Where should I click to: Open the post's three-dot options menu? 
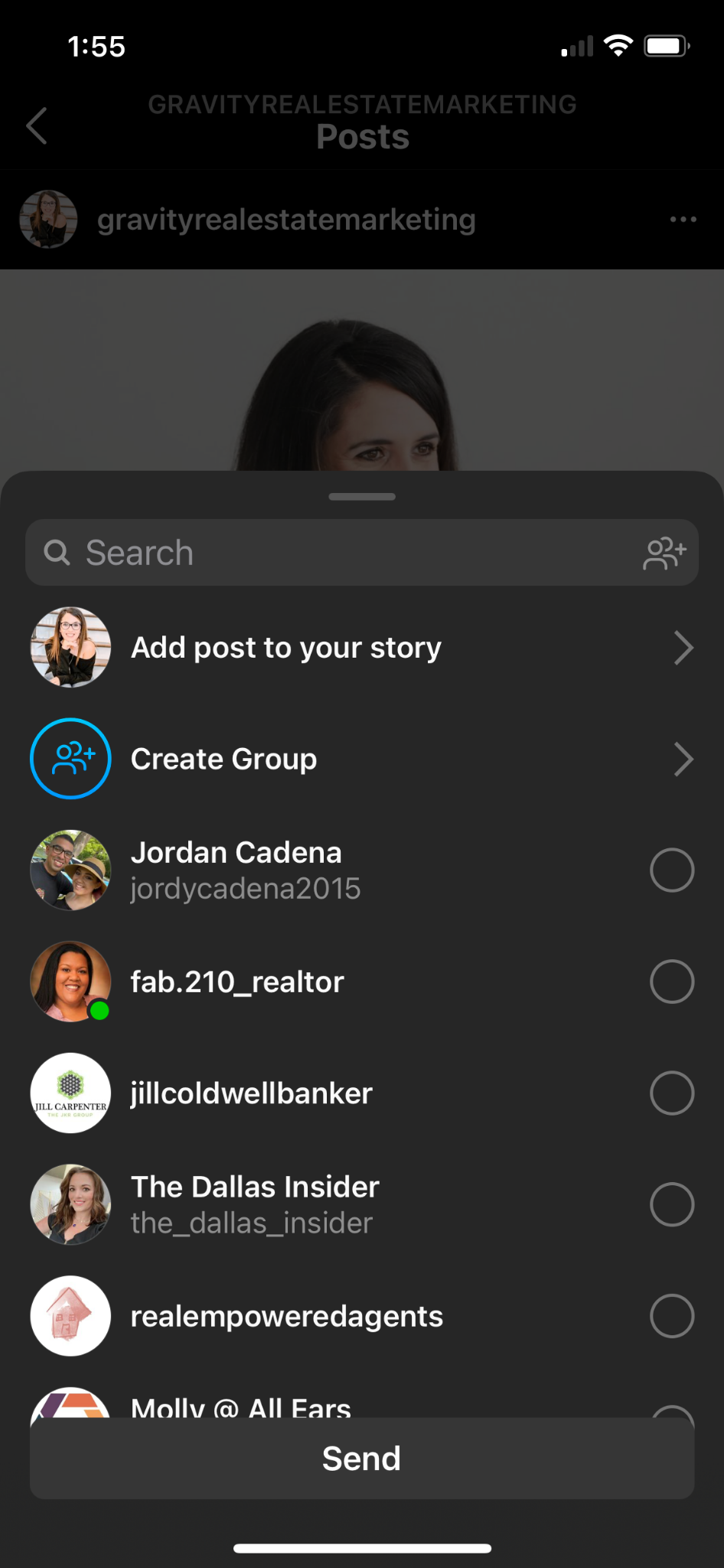[x=683, y=220]
